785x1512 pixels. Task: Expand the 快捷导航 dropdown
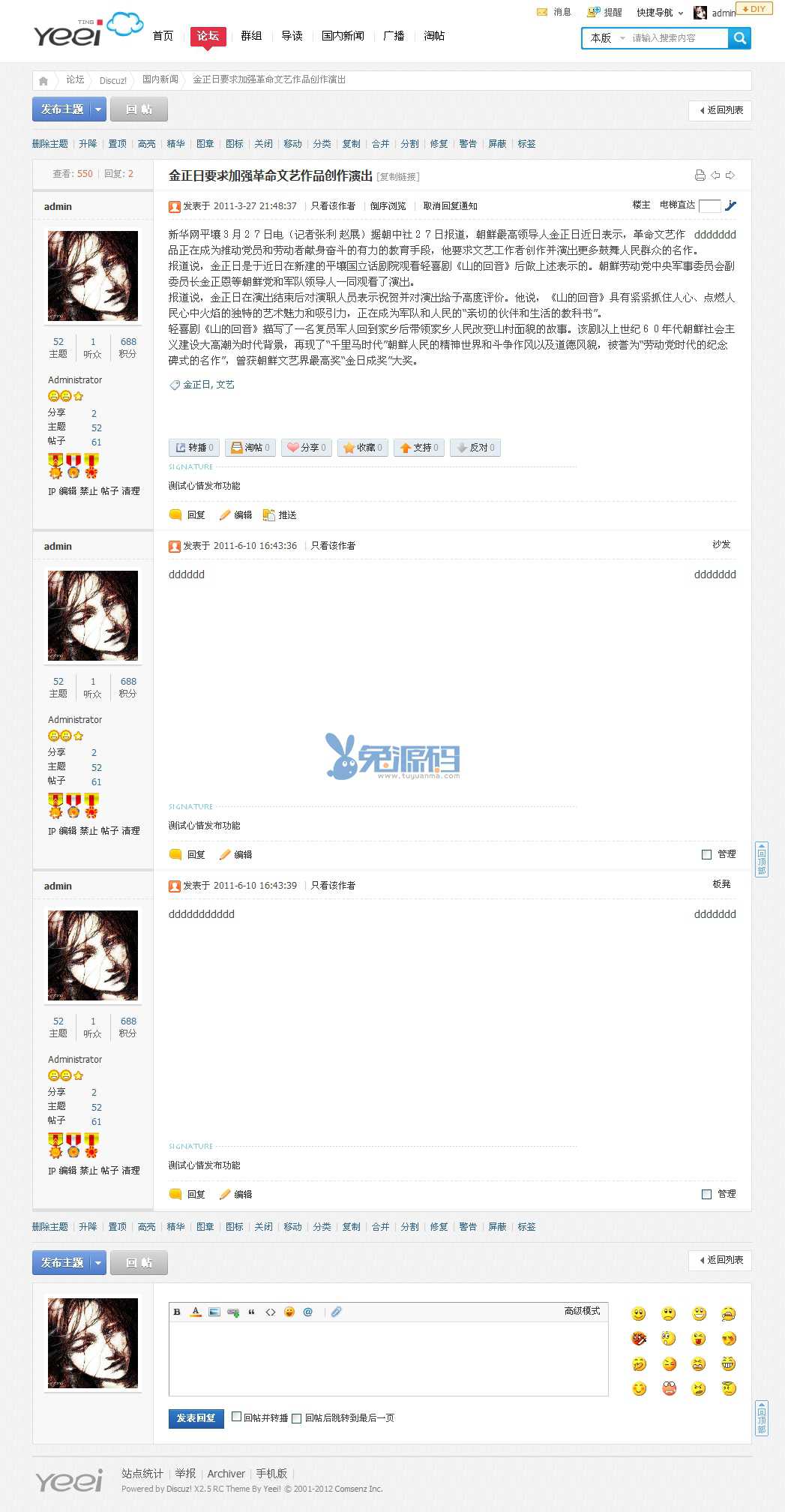(659, 13)
